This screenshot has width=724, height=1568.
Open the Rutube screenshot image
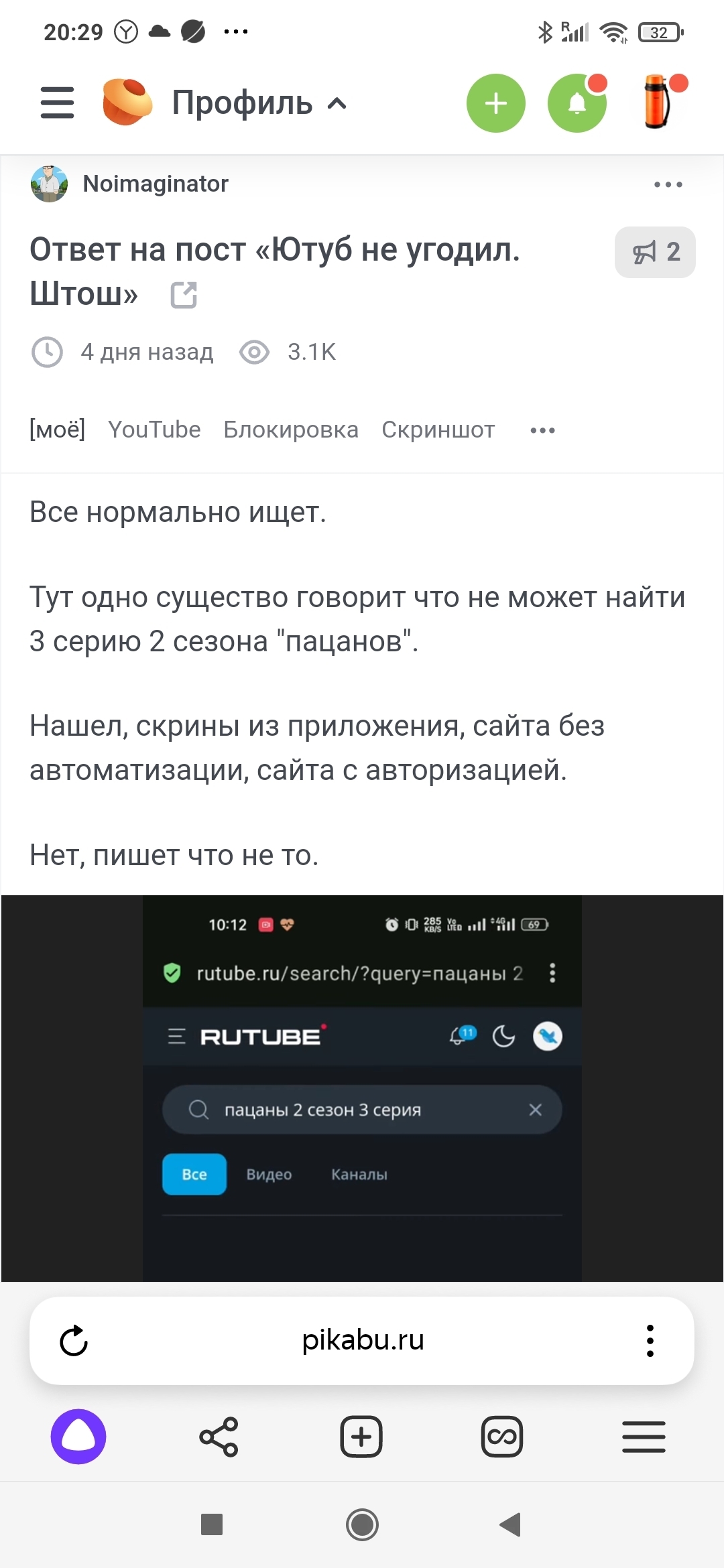tap(362, 1088)
